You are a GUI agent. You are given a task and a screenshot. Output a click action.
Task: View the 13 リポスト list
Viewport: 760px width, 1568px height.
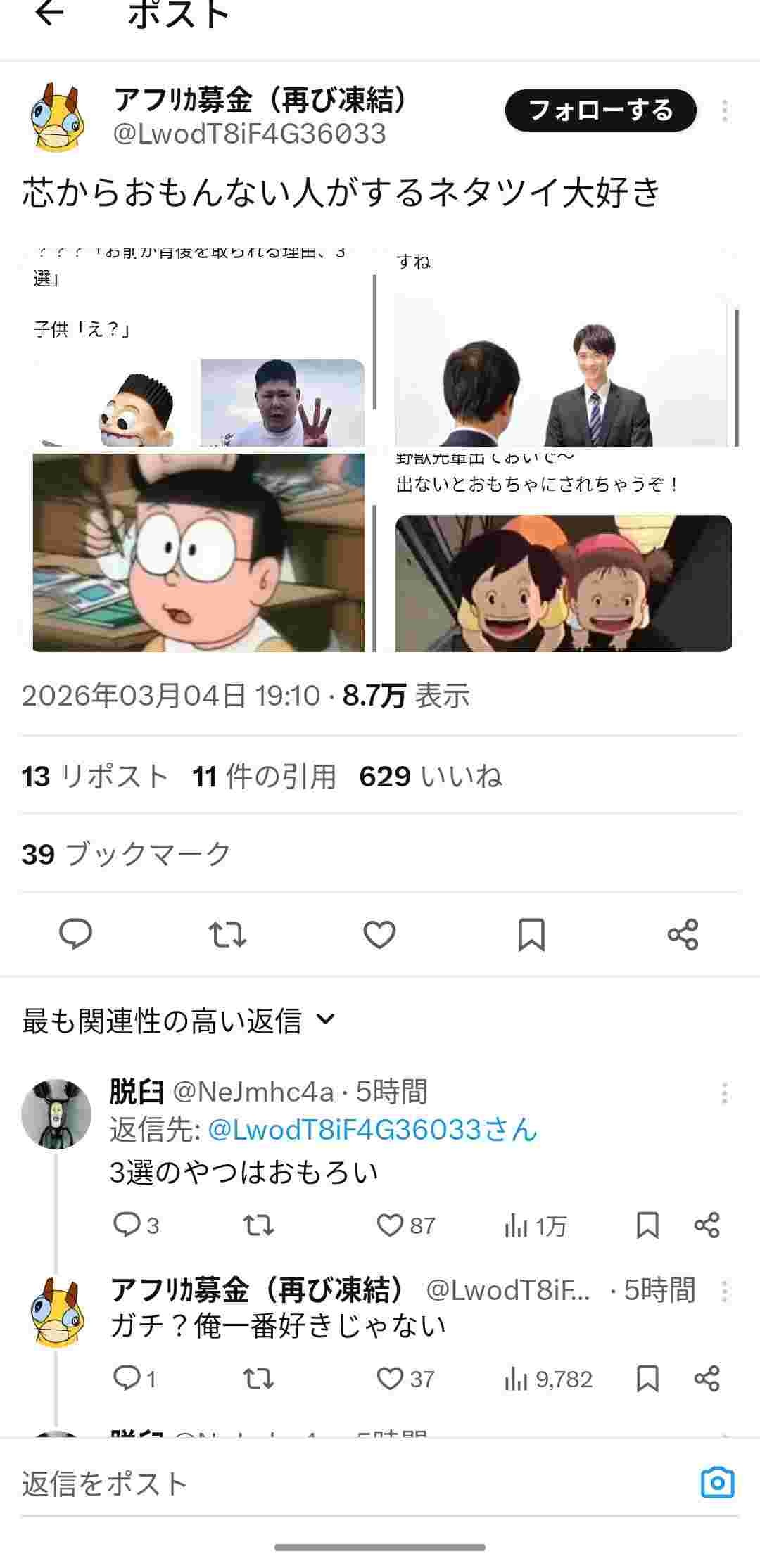pos(95,777)
